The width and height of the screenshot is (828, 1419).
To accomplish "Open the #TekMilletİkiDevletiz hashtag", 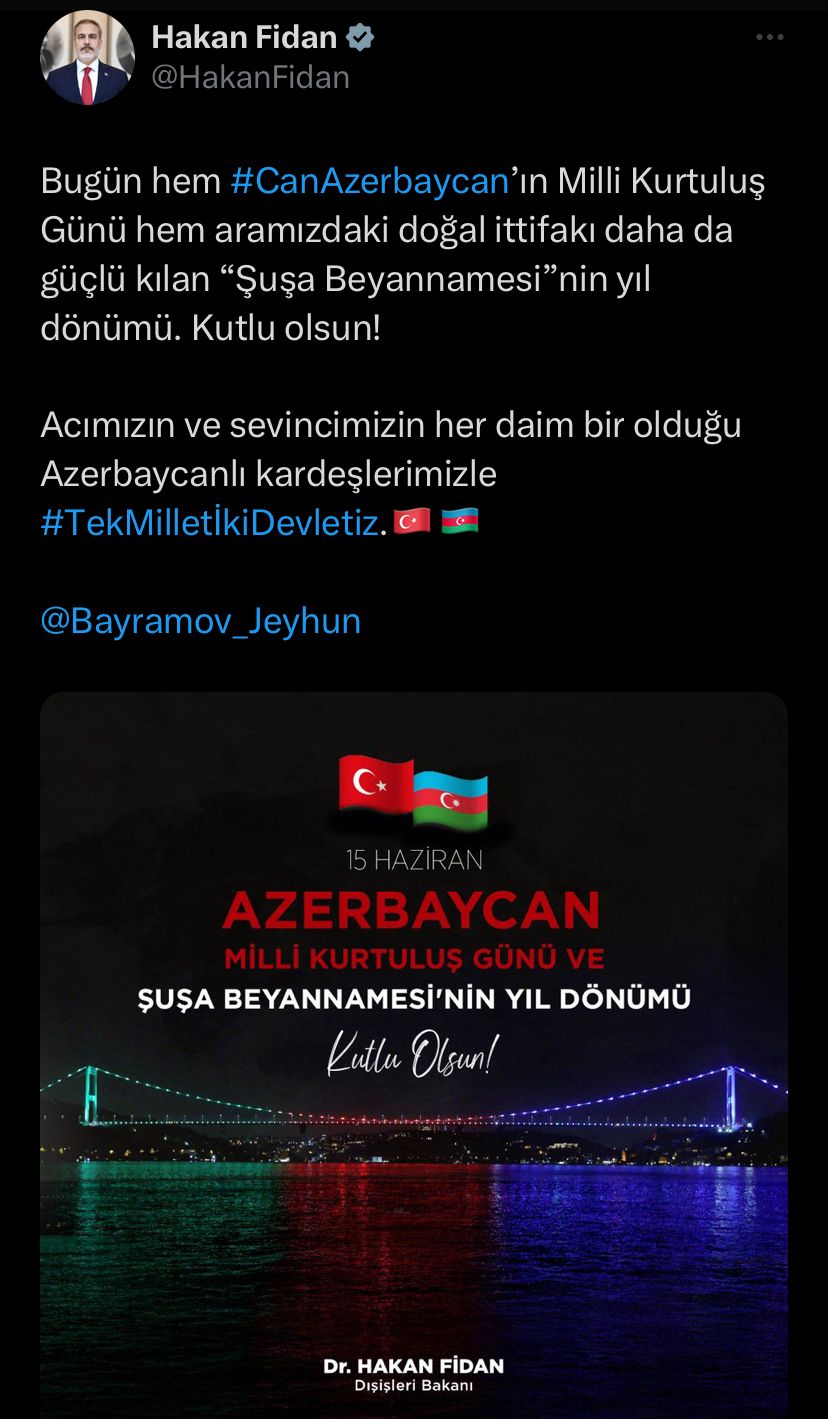I will pyautogui.click(x=210, y=523).
